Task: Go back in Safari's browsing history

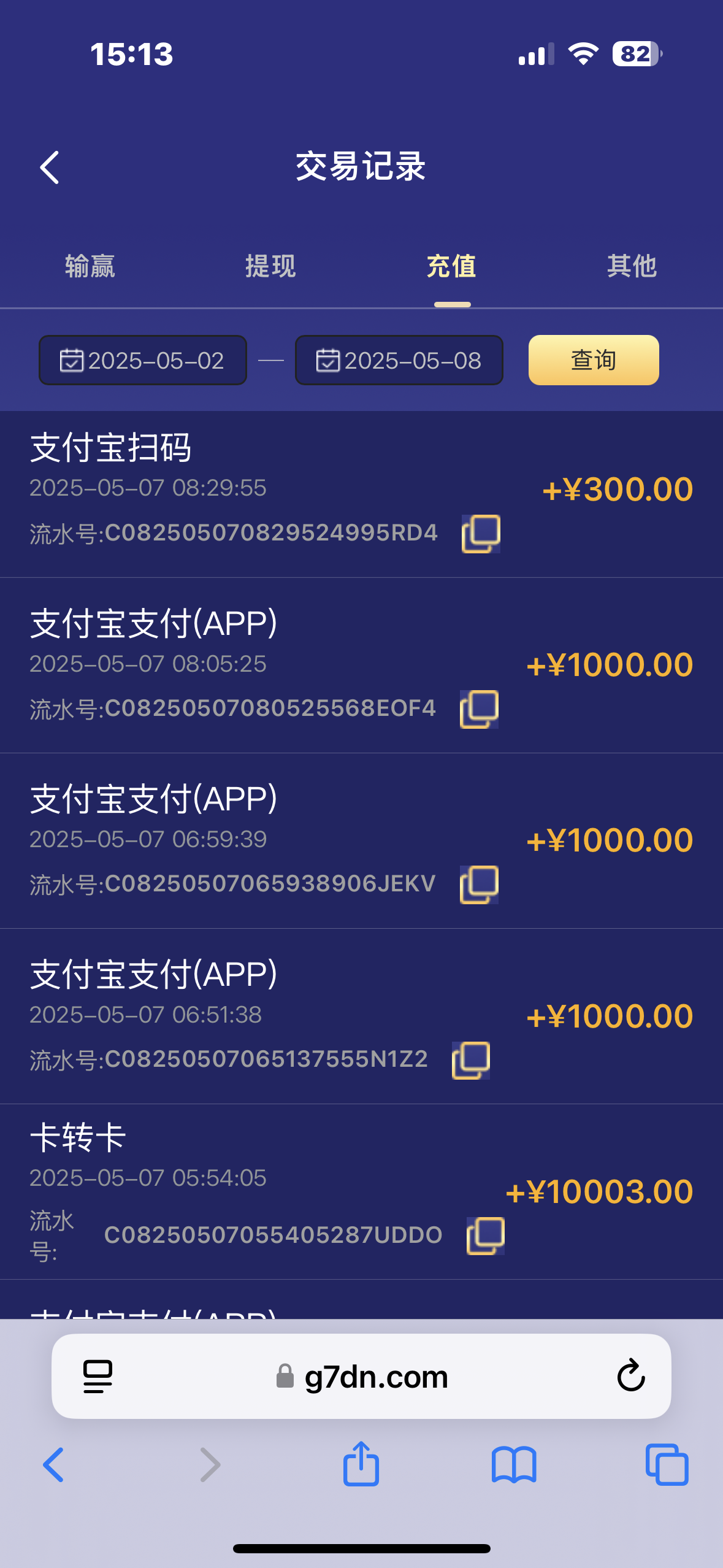Action: click(x=54, y=1464)
